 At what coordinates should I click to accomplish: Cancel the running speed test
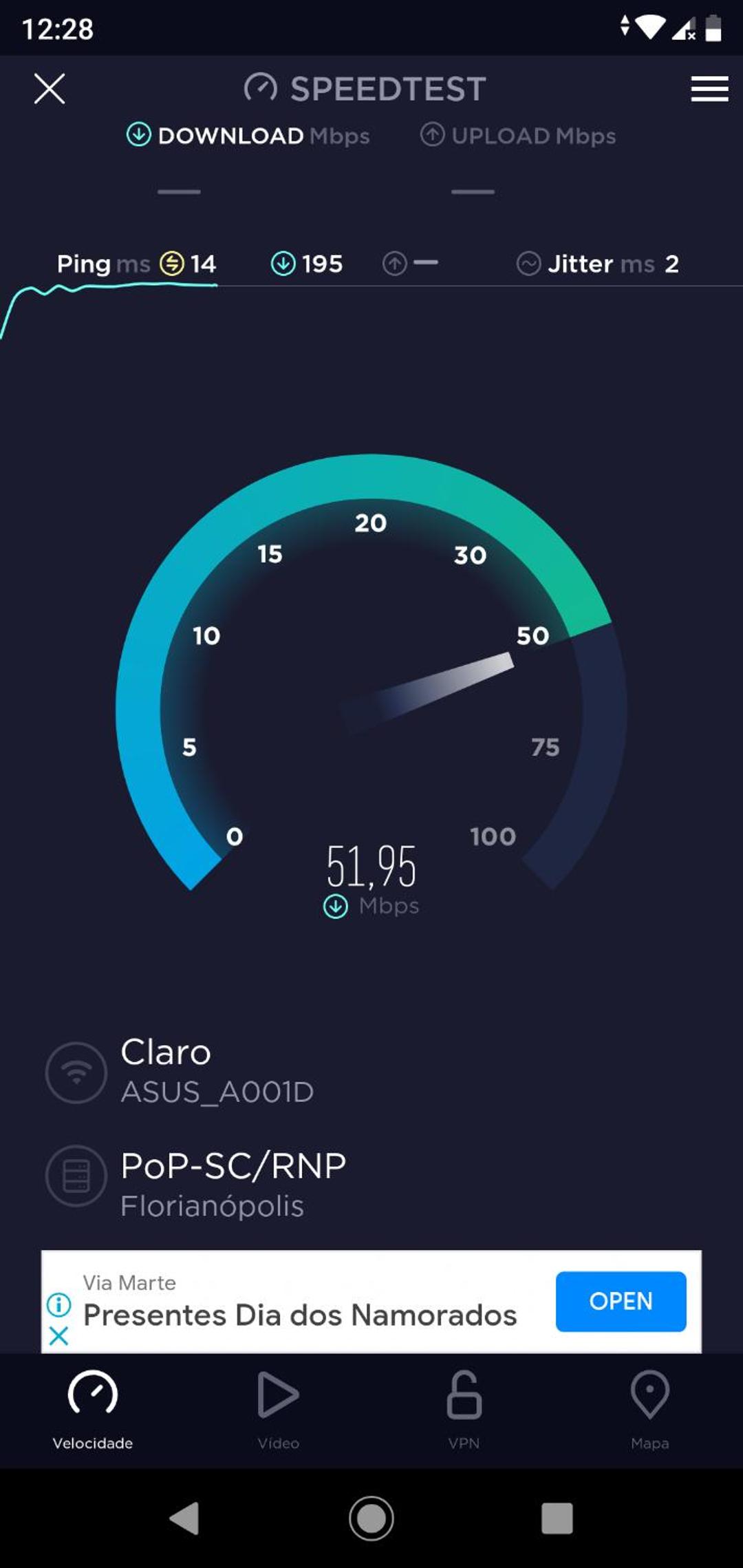pos(50,89)
